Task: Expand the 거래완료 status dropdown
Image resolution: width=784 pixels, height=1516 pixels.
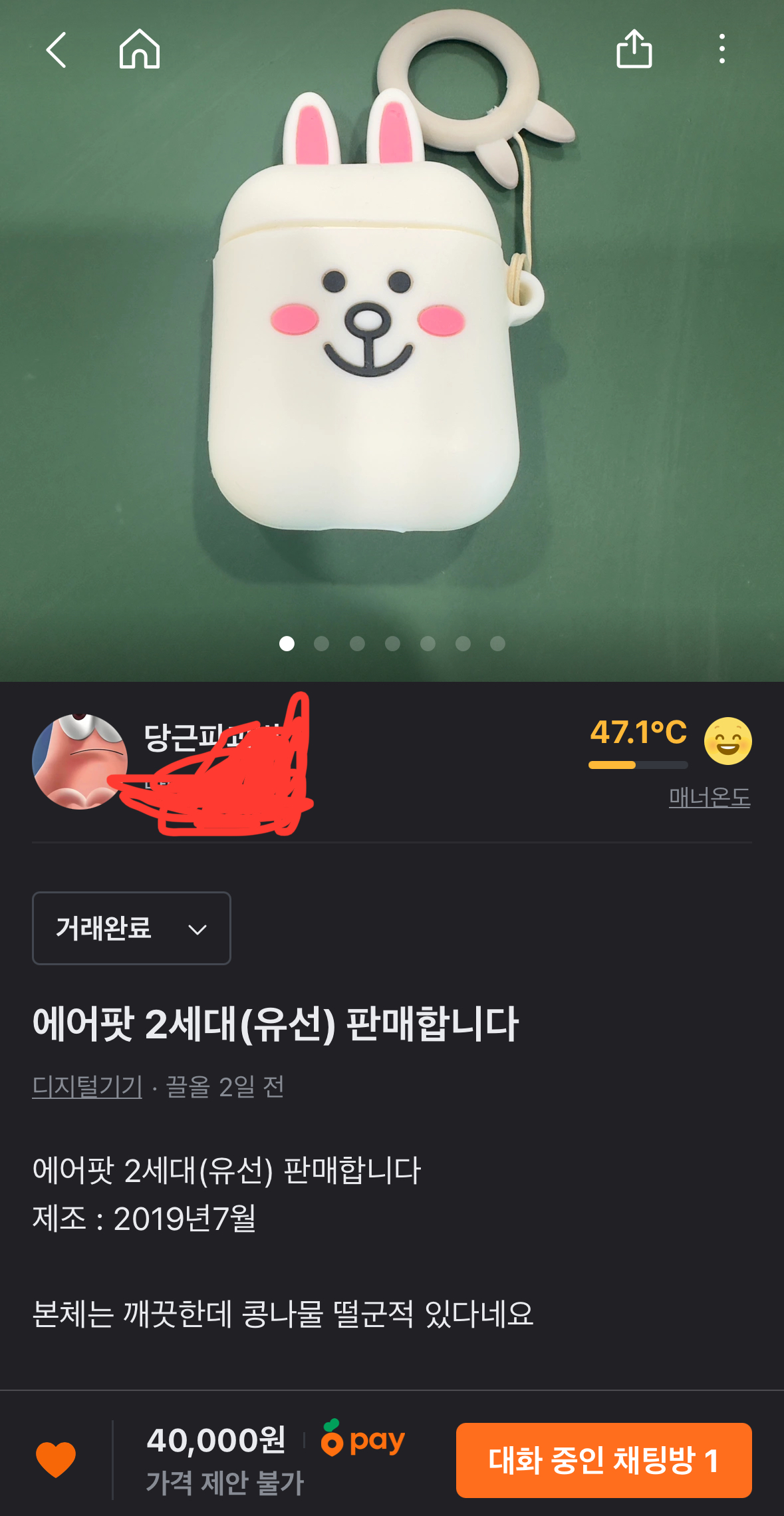Action: 132,928
